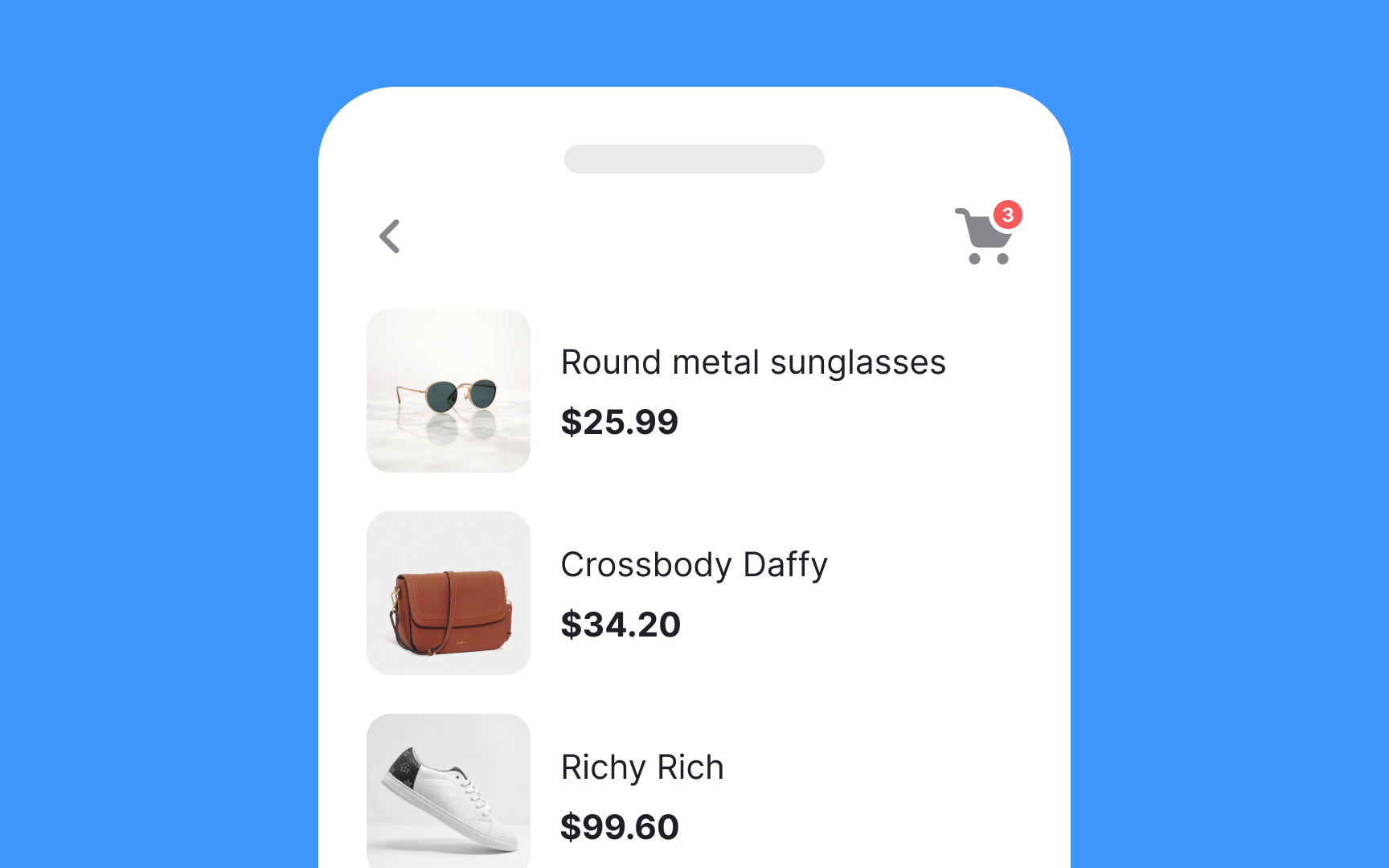View the Crossbody Daffy bag
Image resolution: width=1389 pixels, height=868 pixels.
pos(693,565)
